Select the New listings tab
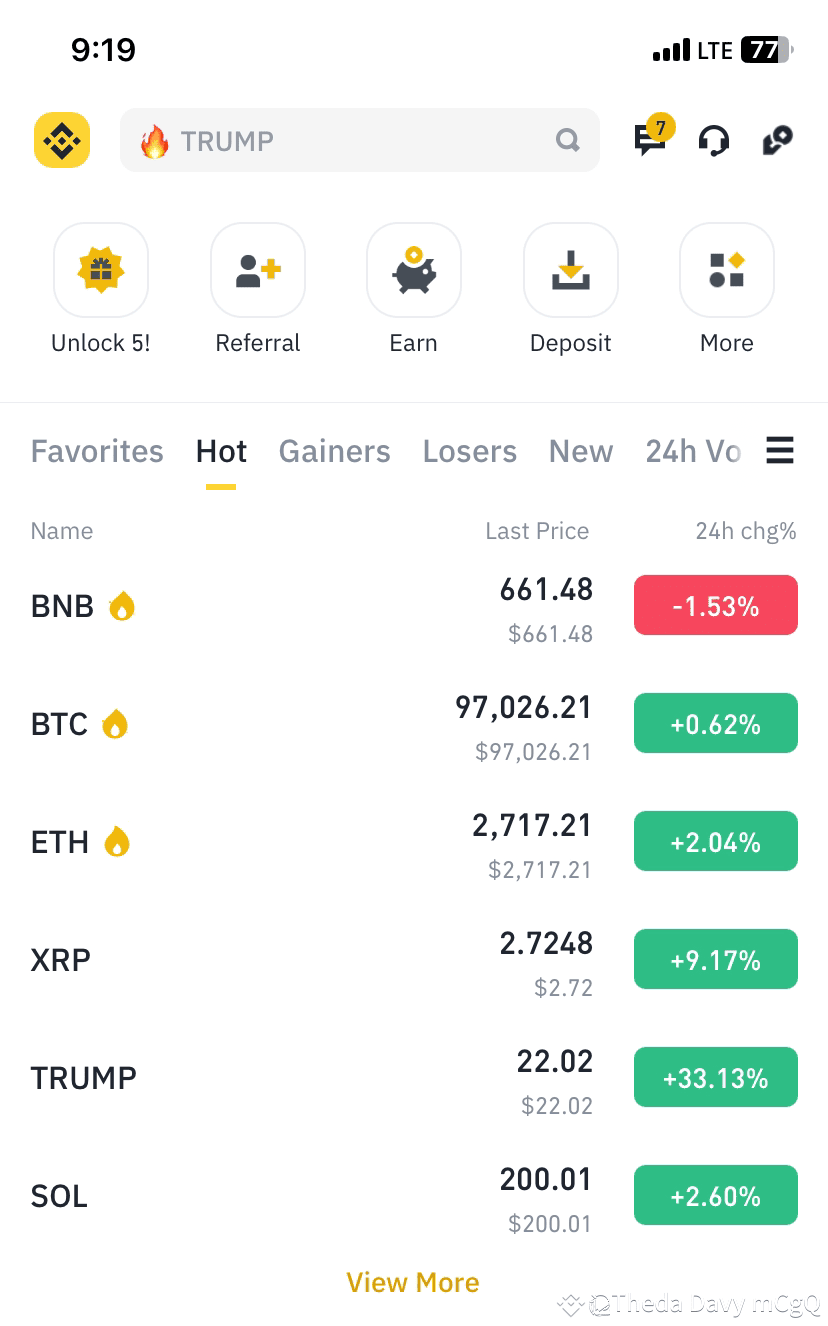828x1326 pixels. [580, 451]
